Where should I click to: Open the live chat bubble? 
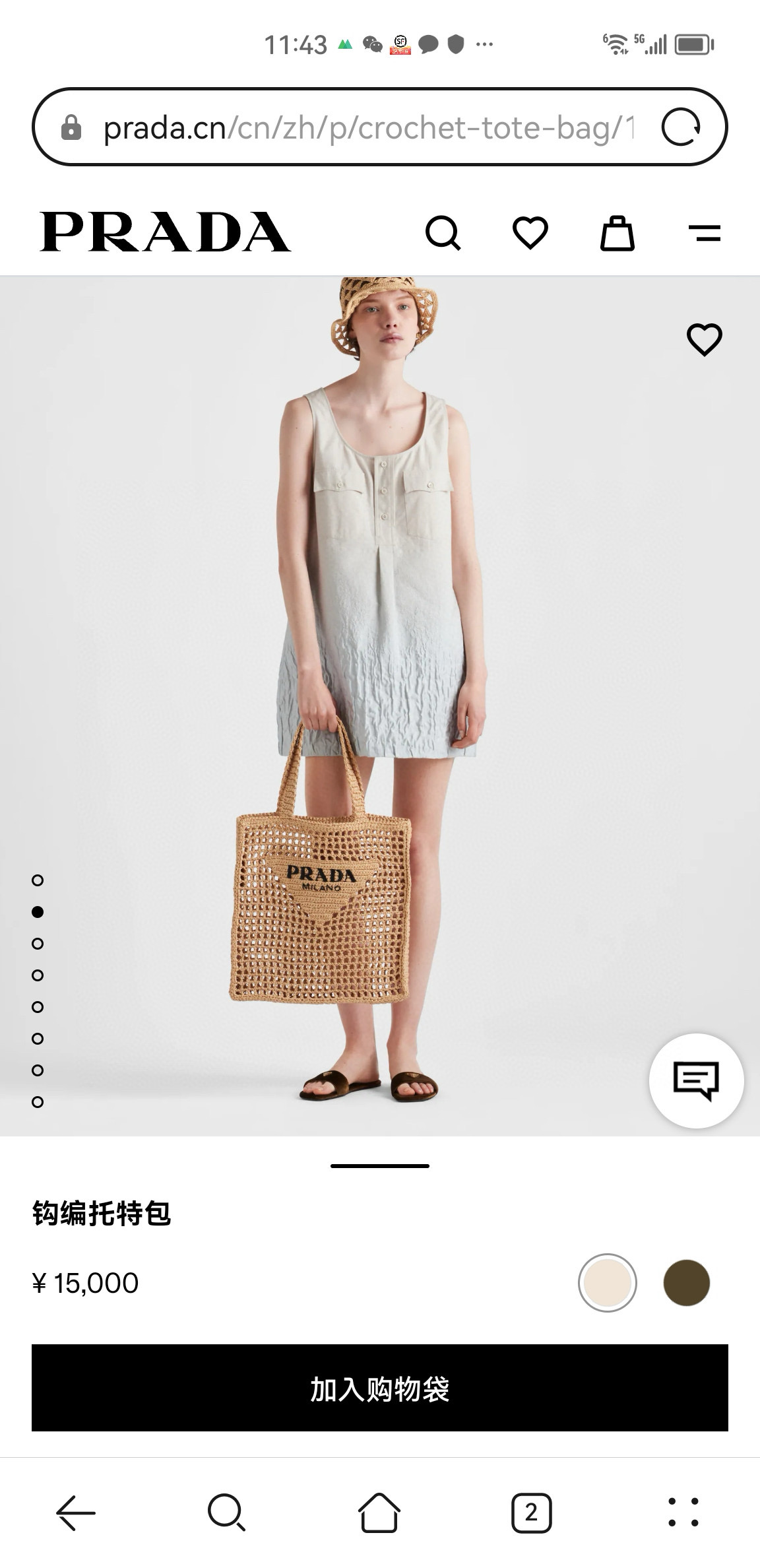tap(696, 1081)
